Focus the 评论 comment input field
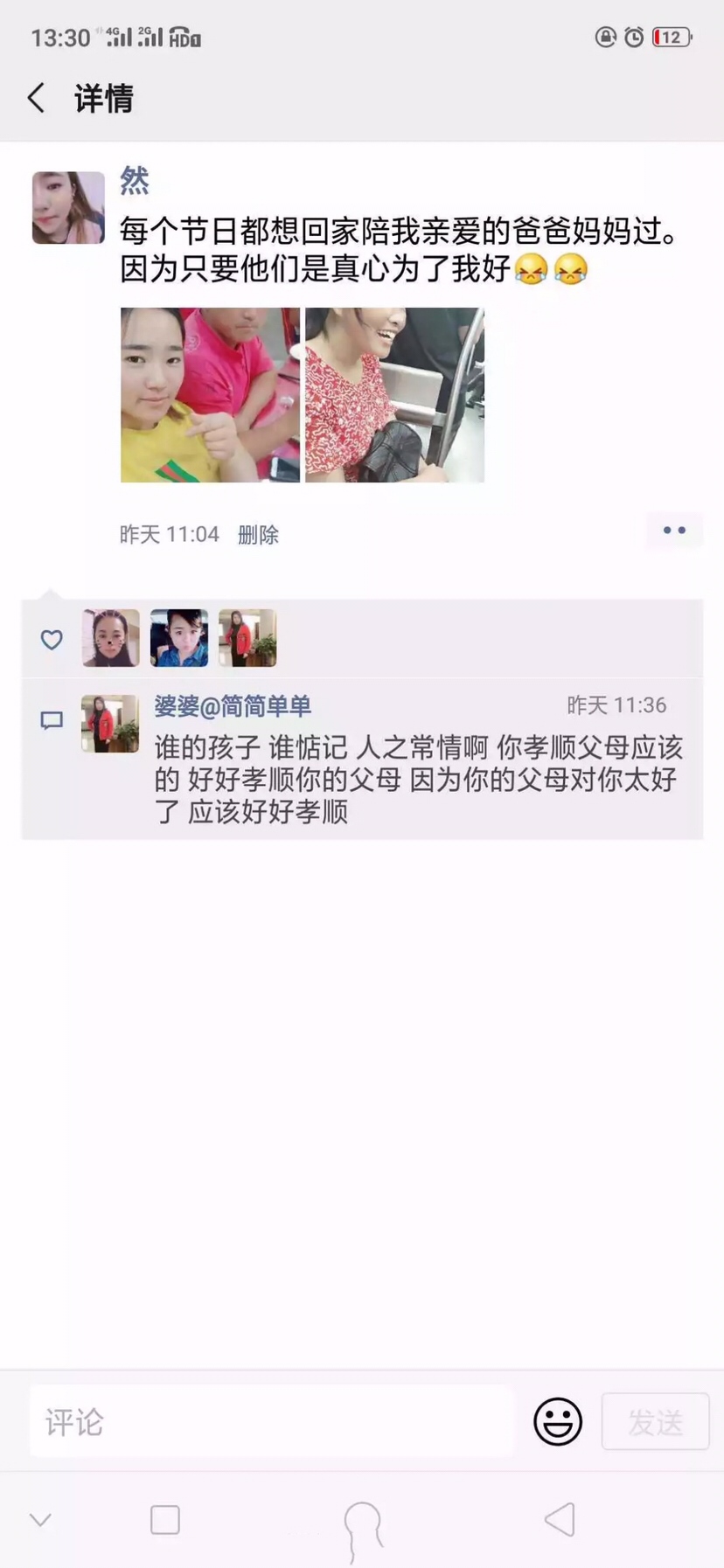Image resolution: width=724 pixels, height=1568 pixels. click(x=271, y=1422)
